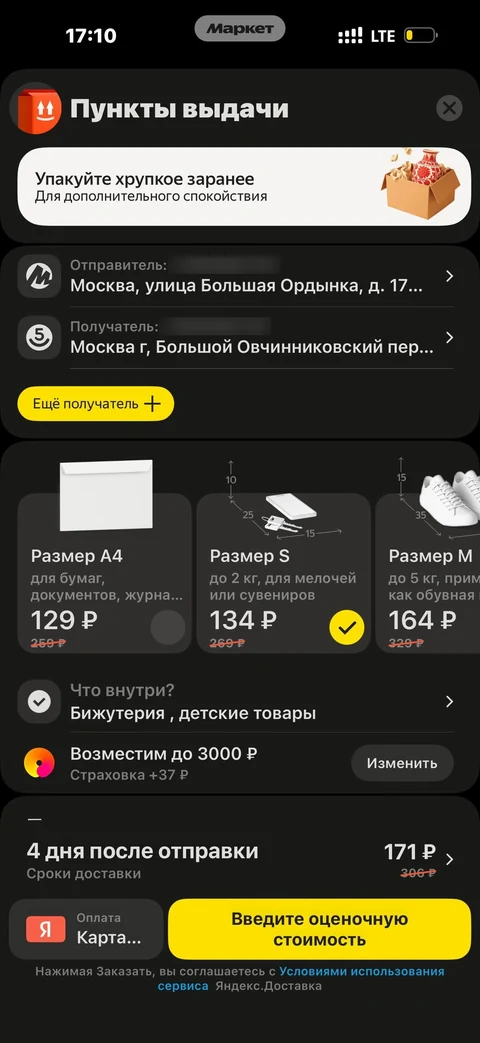Screen dimensions: 480x1043
Task: Open the Оплата Карта payment selector
Action: (86, 929)
